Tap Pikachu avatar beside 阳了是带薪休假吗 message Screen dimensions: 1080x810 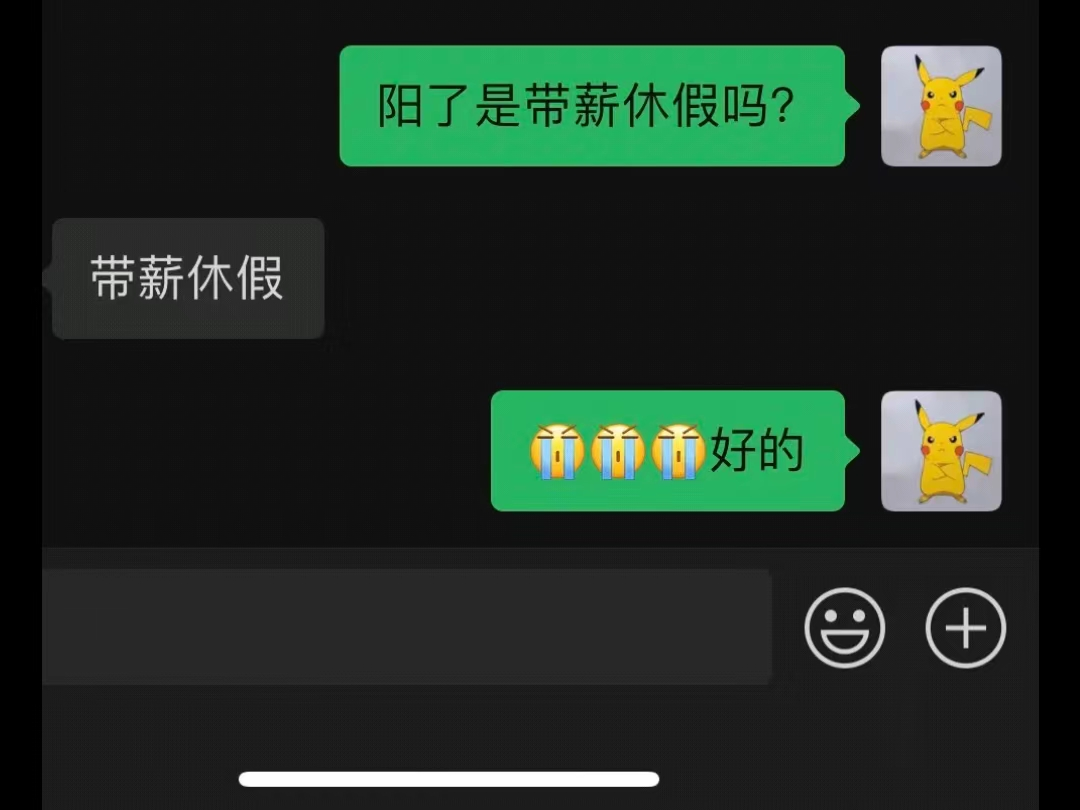pos(940,106)
